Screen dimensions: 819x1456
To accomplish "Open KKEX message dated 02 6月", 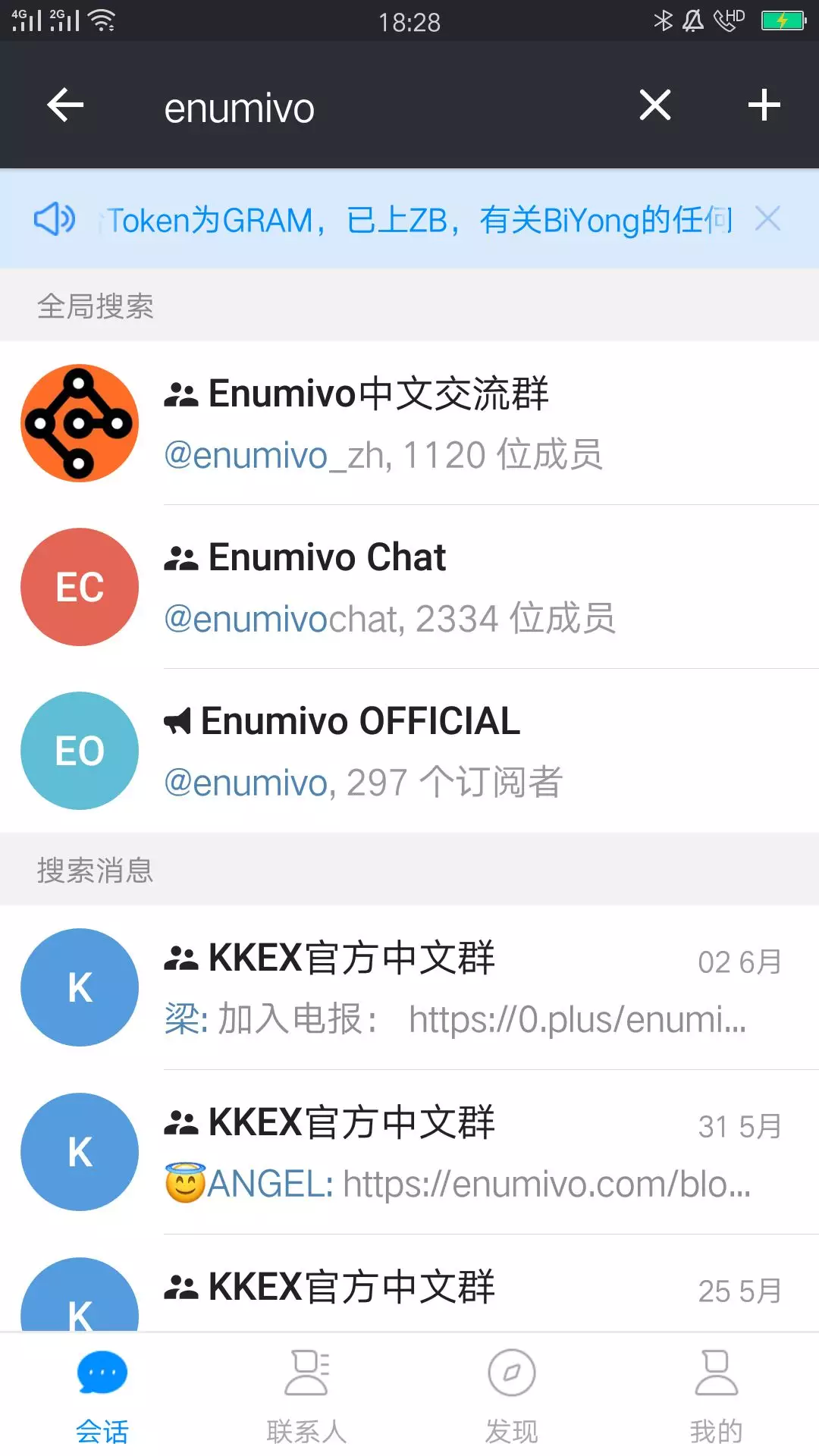I will [409, 987].
